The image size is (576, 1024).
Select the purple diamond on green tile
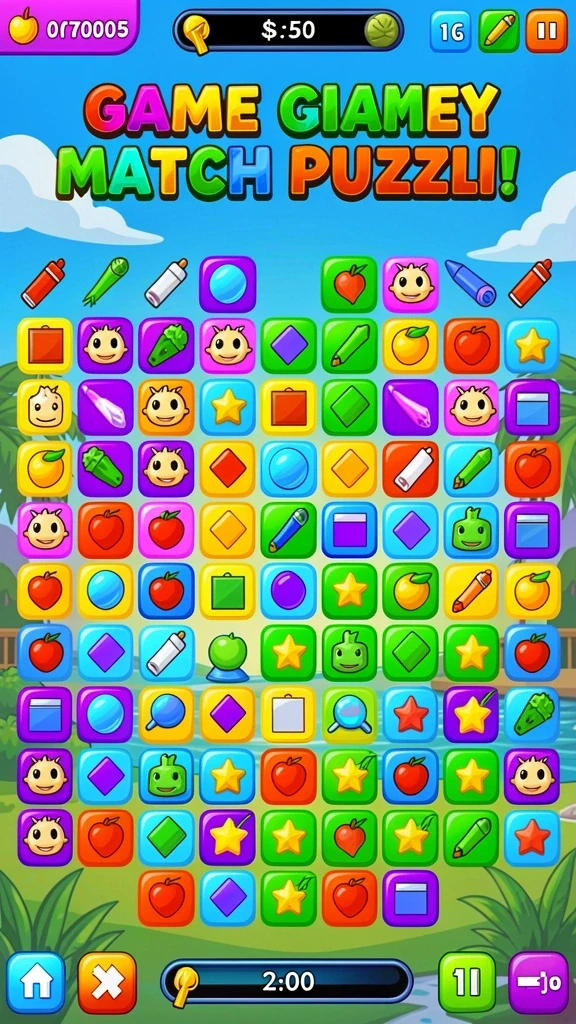point(289,345)
